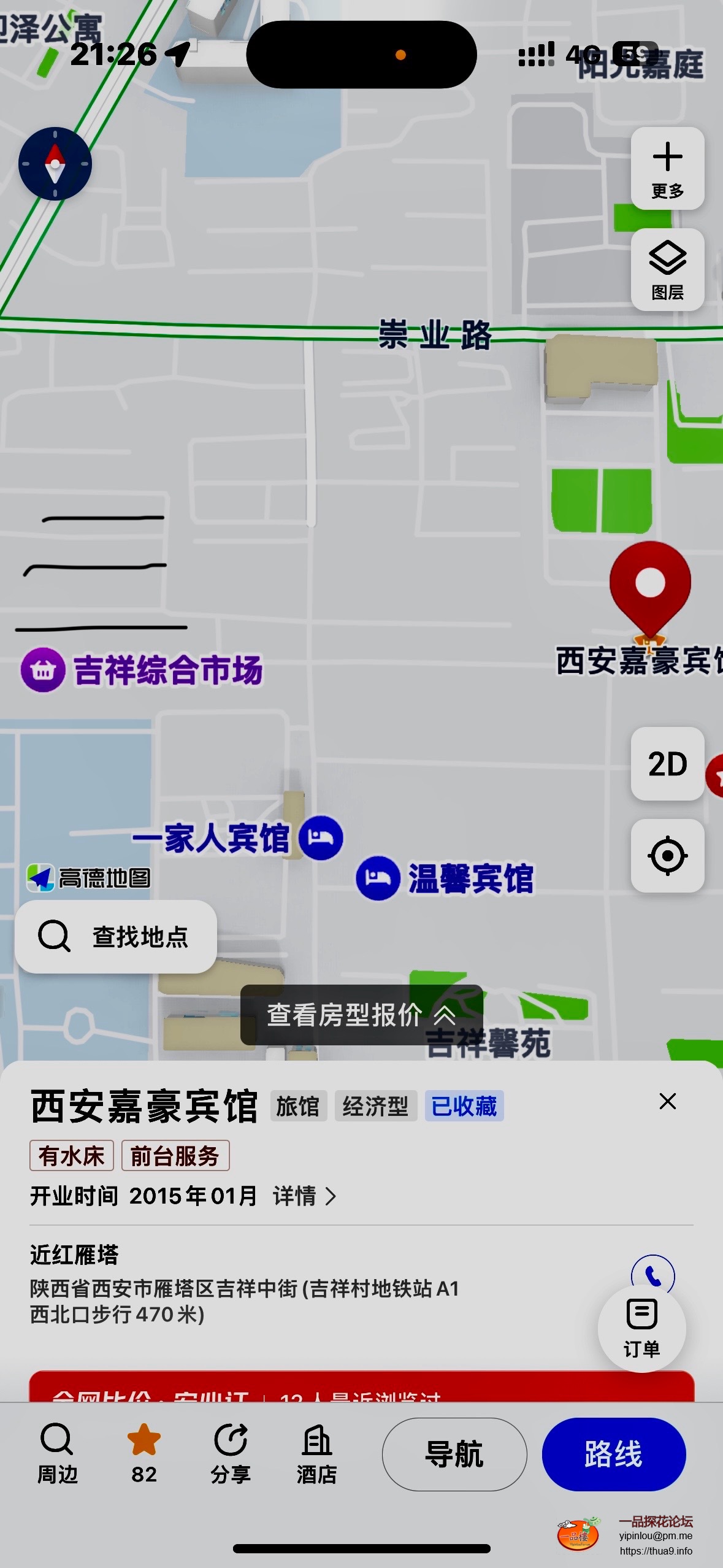Open the 订单 orders button

[641, 1328]
